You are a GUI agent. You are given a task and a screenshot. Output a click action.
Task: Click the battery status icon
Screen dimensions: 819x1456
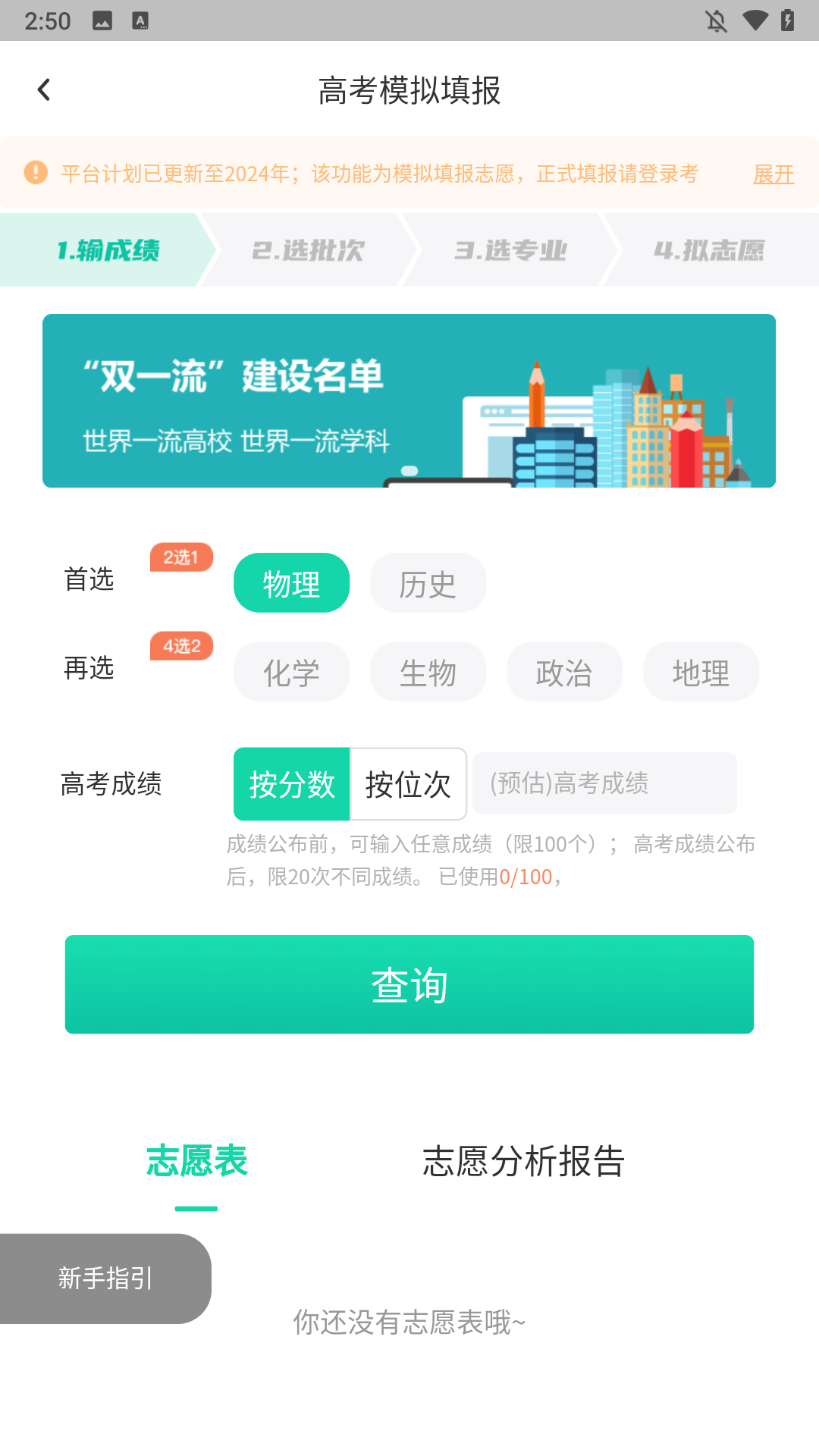[x=788, y=20]
